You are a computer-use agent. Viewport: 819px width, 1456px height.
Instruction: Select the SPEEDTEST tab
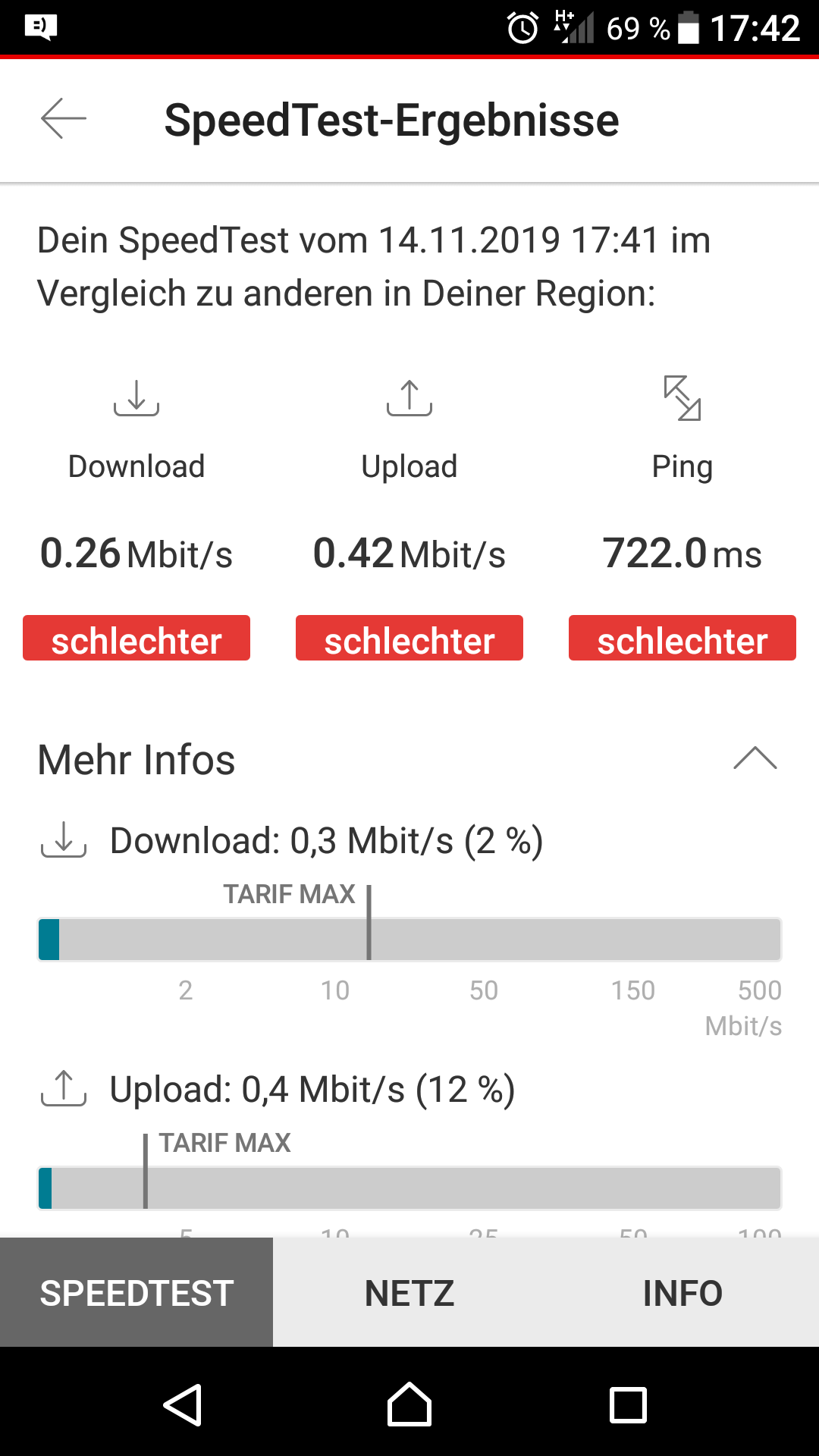coord(136,1293)
